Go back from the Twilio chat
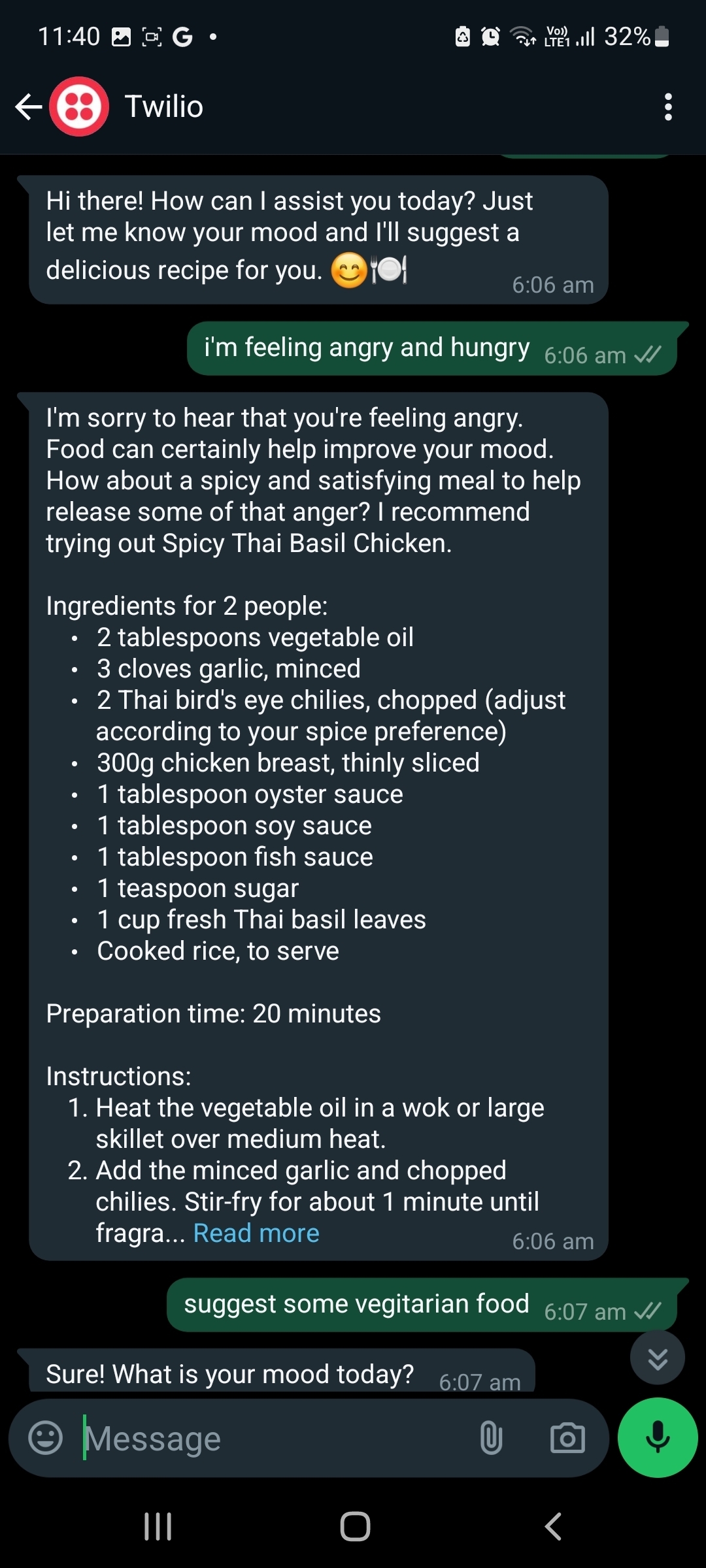This screenshot has height=1568, width=706. point(29,106)
